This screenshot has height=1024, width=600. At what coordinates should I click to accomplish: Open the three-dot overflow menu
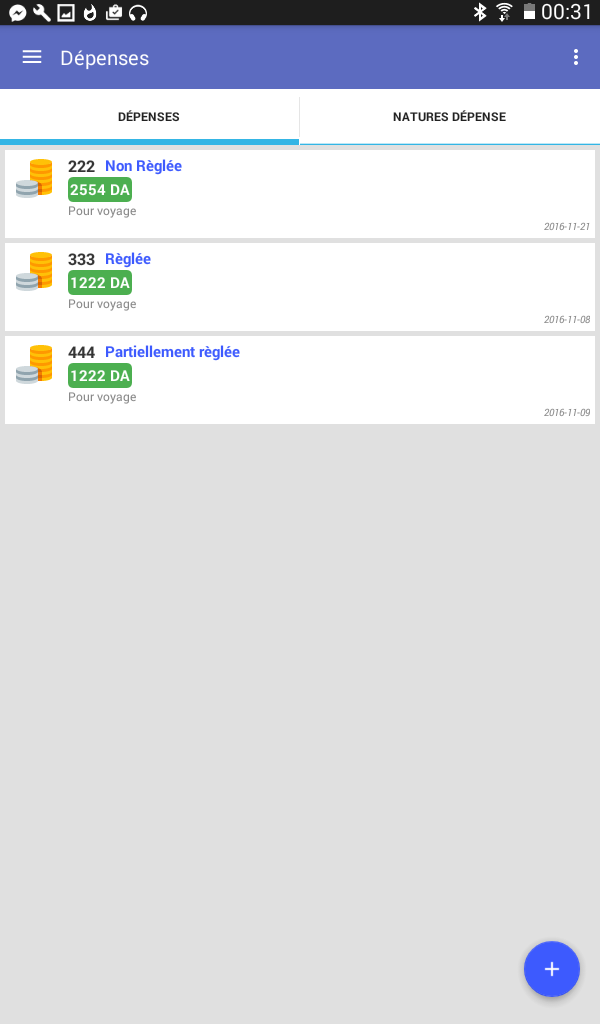point(575,57)
